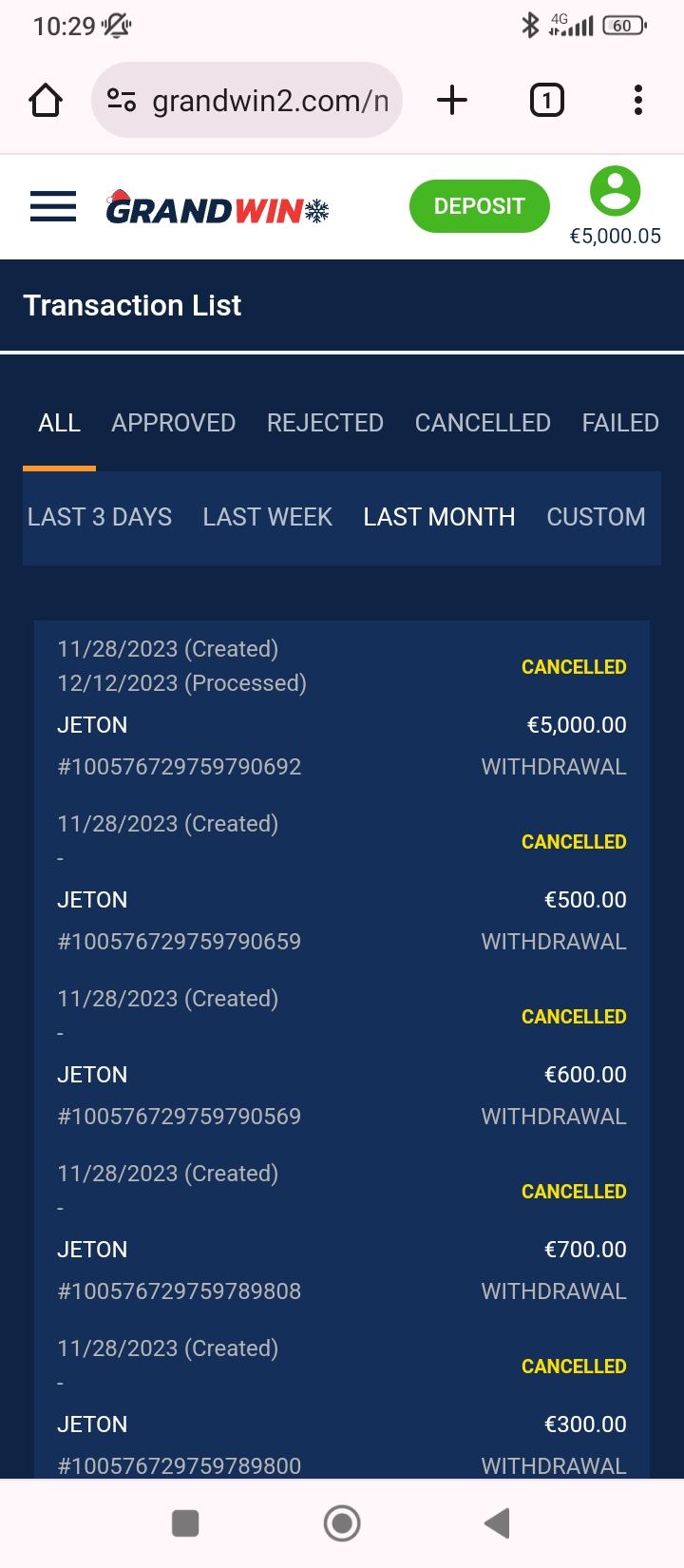684x1568 pixels.
Task: Open the browser tab switcher
Action: click(x=546, y=100)
